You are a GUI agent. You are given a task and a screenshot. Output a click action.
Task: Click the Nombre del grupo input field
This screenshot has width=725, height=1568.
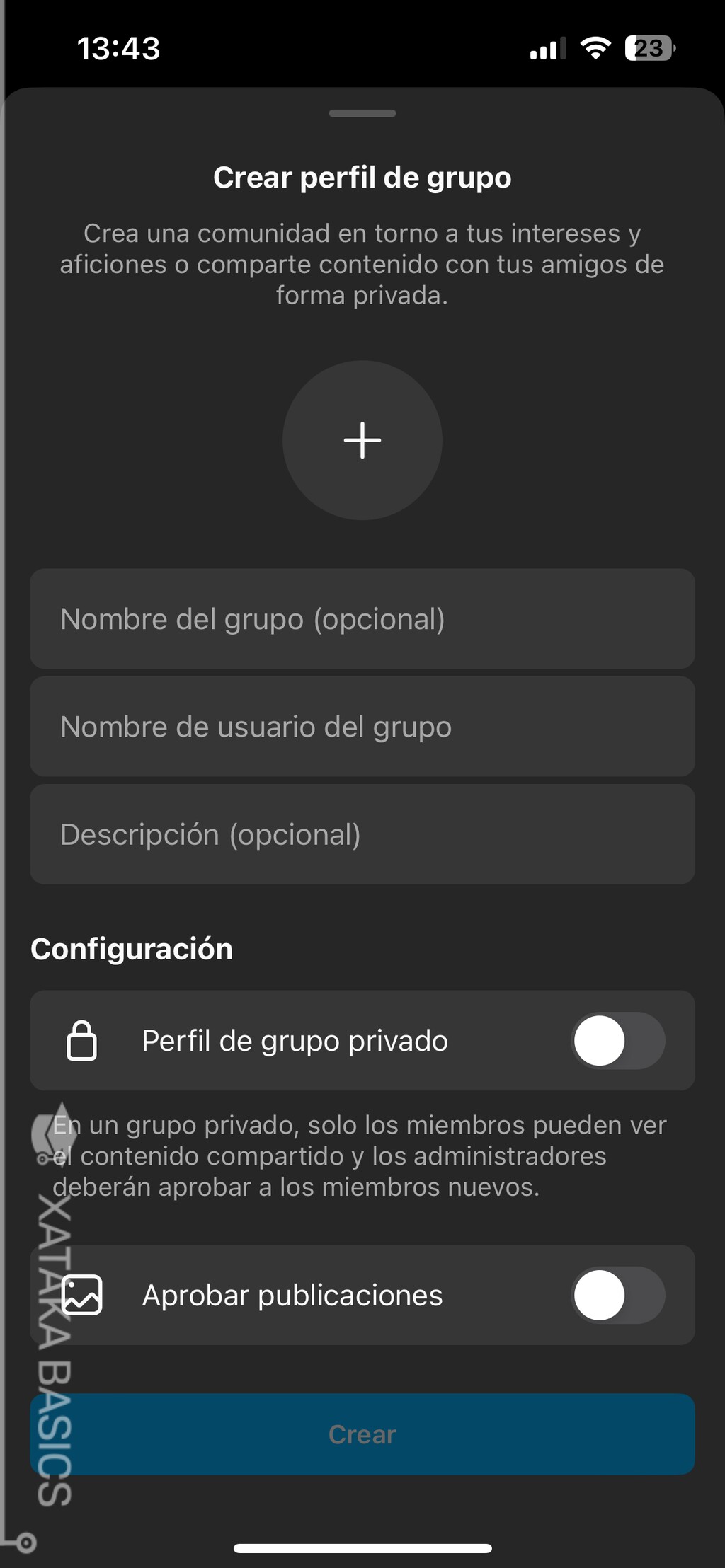[x=362, y=618]
